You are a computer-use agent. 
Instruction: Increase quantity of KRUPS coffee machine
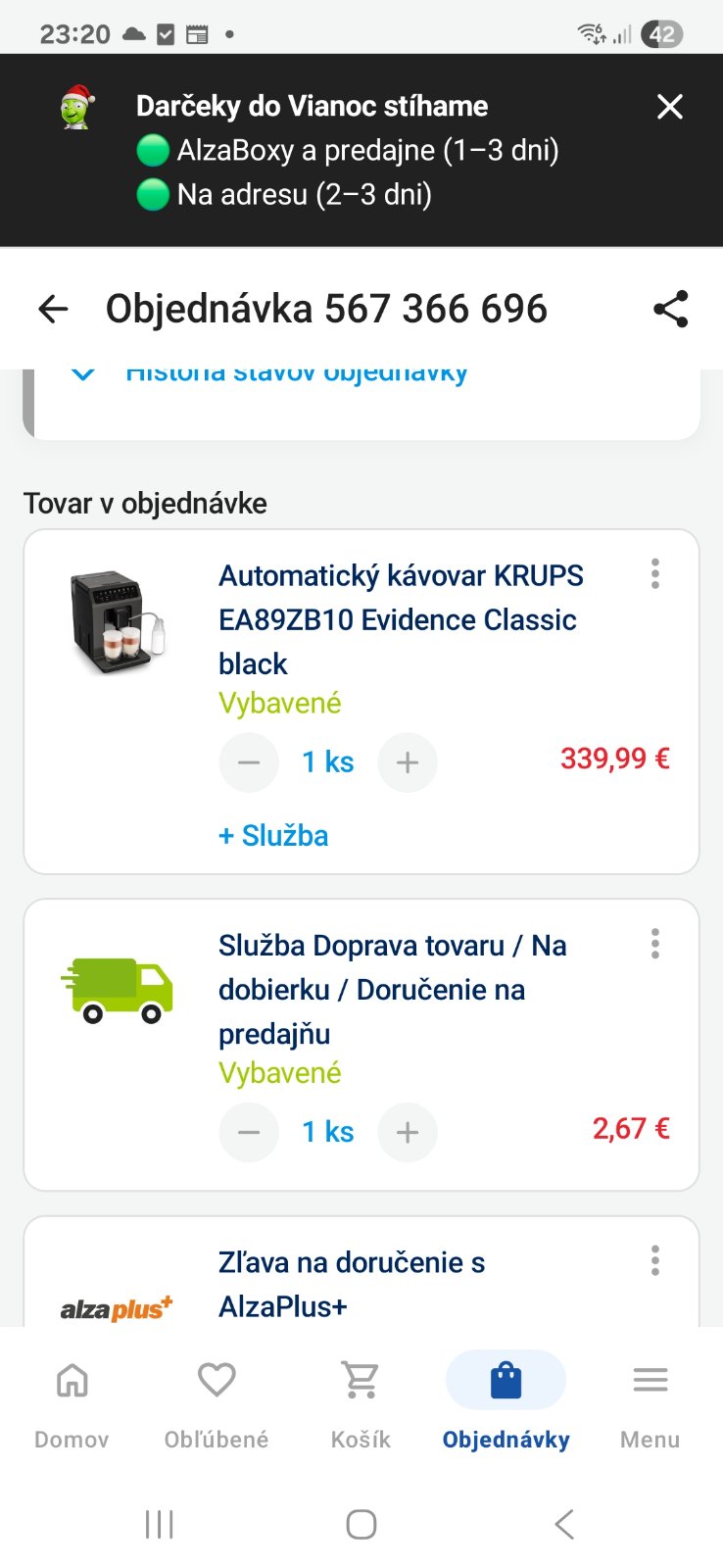pos(408,762)
